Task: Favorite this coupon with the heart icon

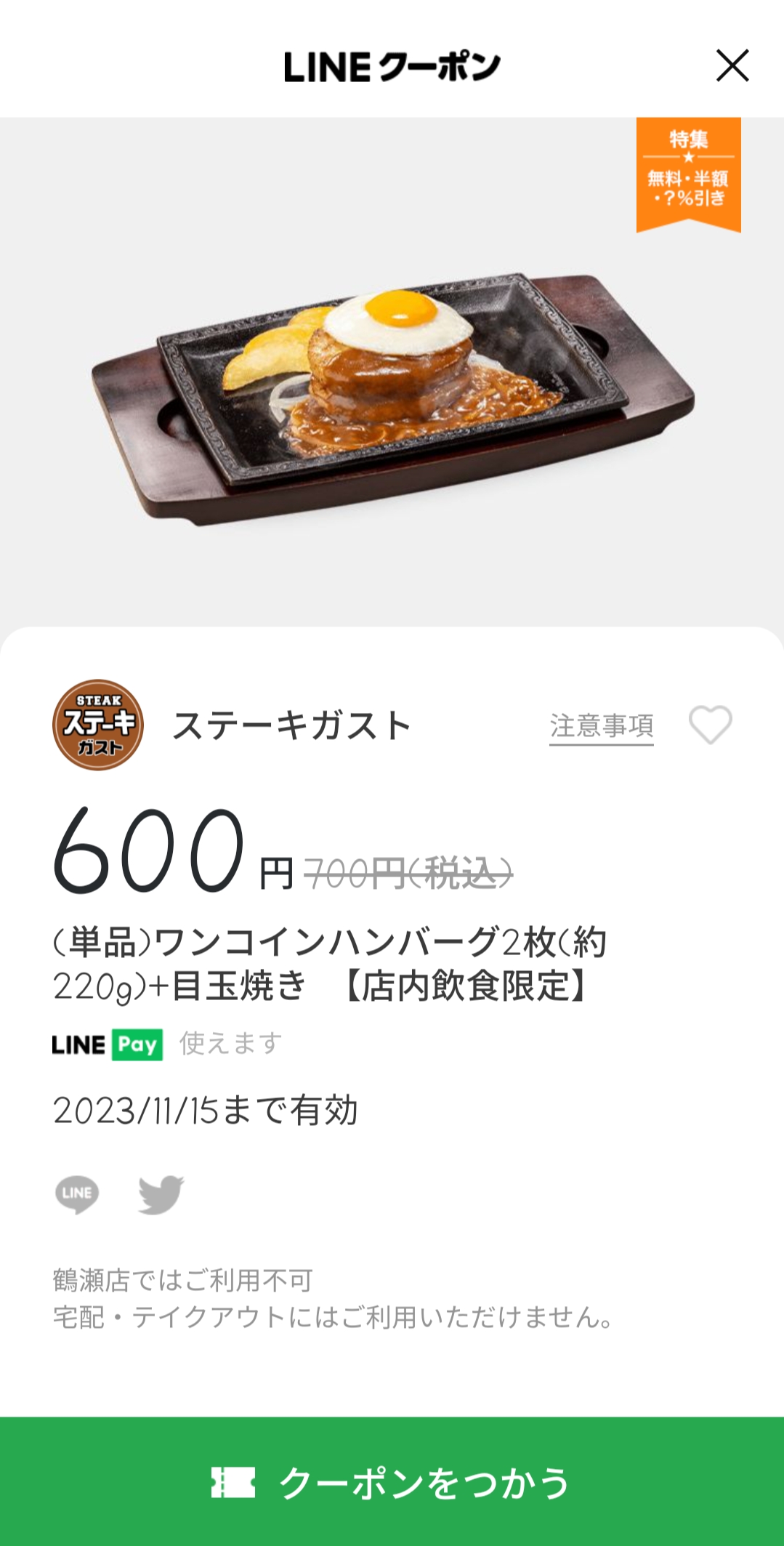Action: 710,725
